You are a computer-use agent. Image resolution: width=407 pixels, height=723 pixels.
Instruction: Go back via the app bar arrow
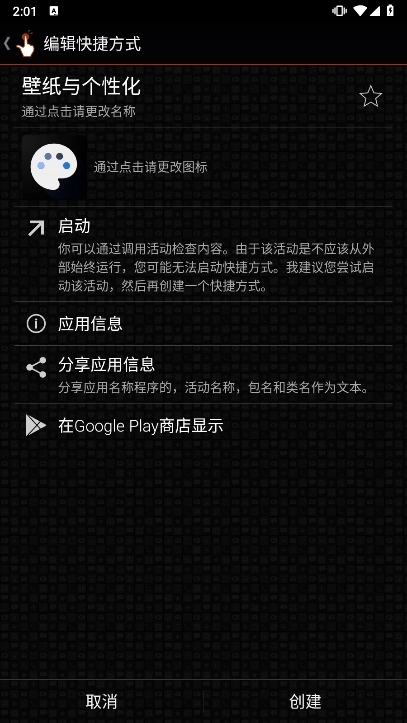[x=7, y=44]
